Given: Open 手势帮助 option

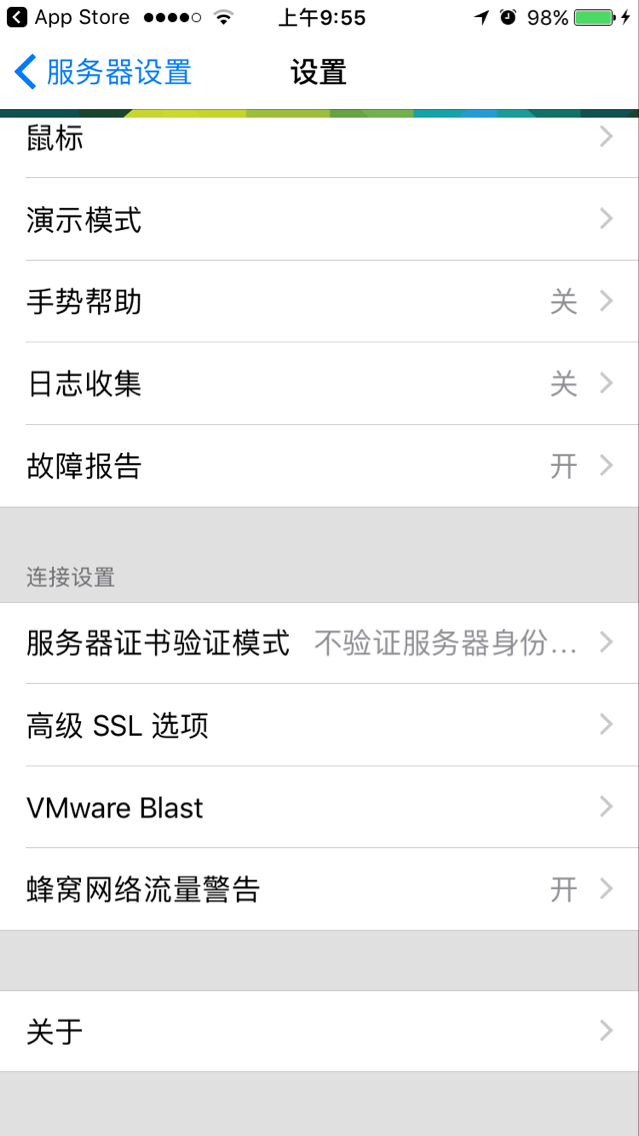Looking at the screenshot, I should (x=319, y=302).
